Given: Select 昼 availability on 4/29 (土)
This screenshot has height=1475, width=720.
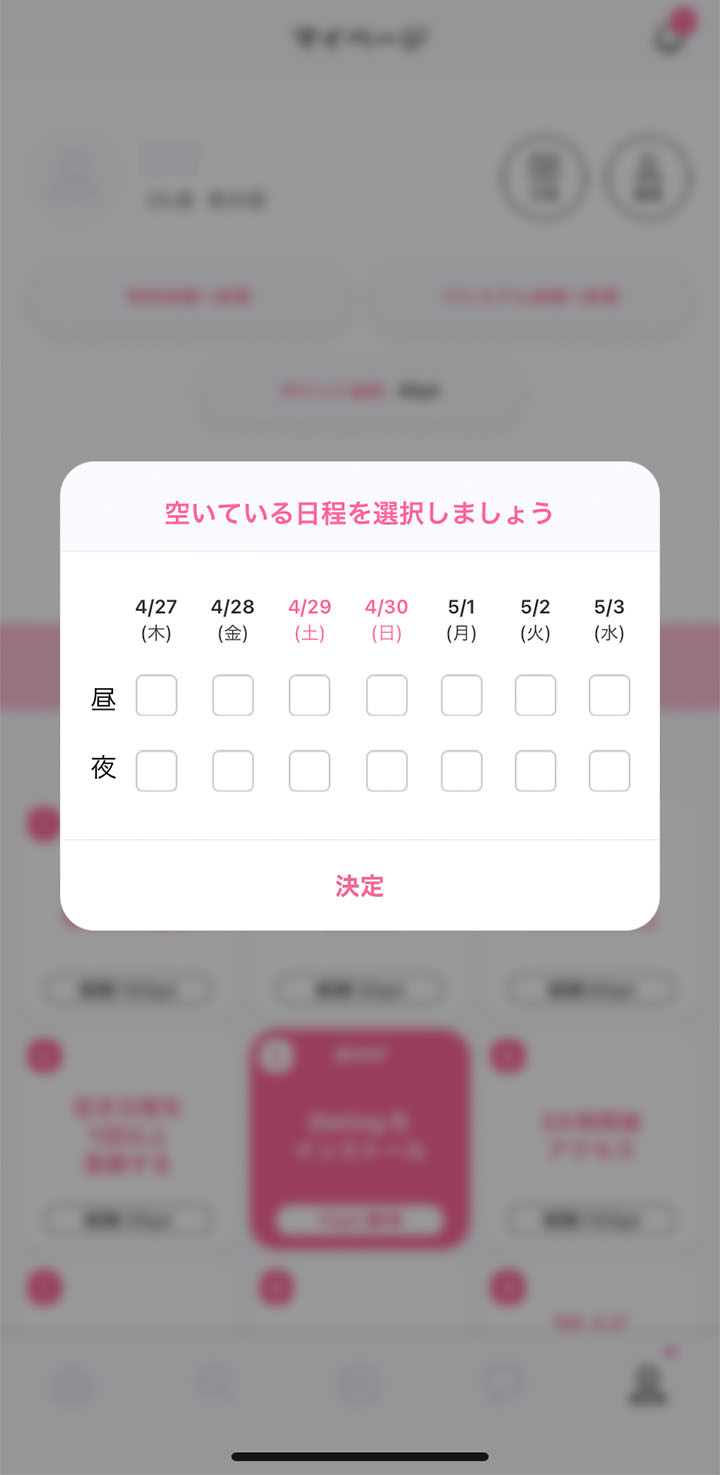Looking at the screenshot, I should click(309, 696).
